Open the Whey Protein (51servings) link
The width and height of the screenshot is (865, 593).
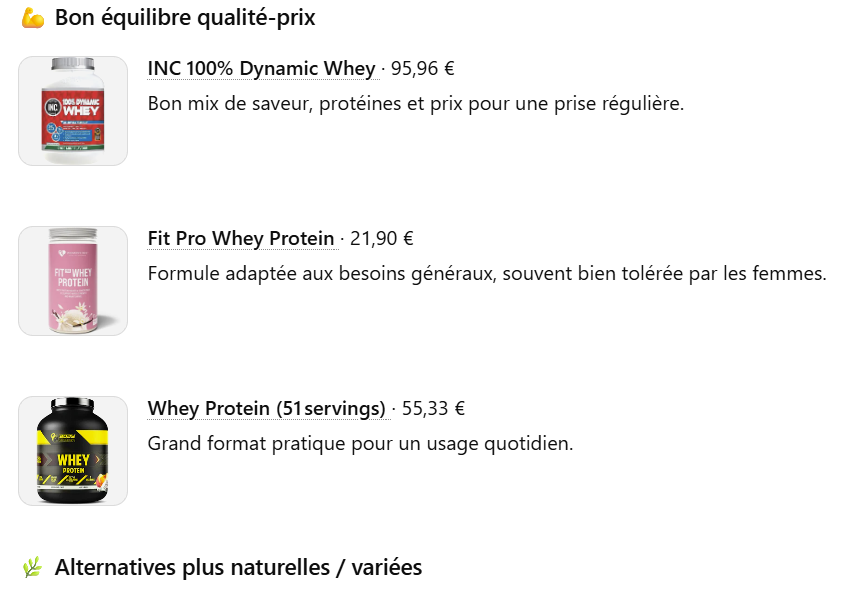tap(266, 409)
